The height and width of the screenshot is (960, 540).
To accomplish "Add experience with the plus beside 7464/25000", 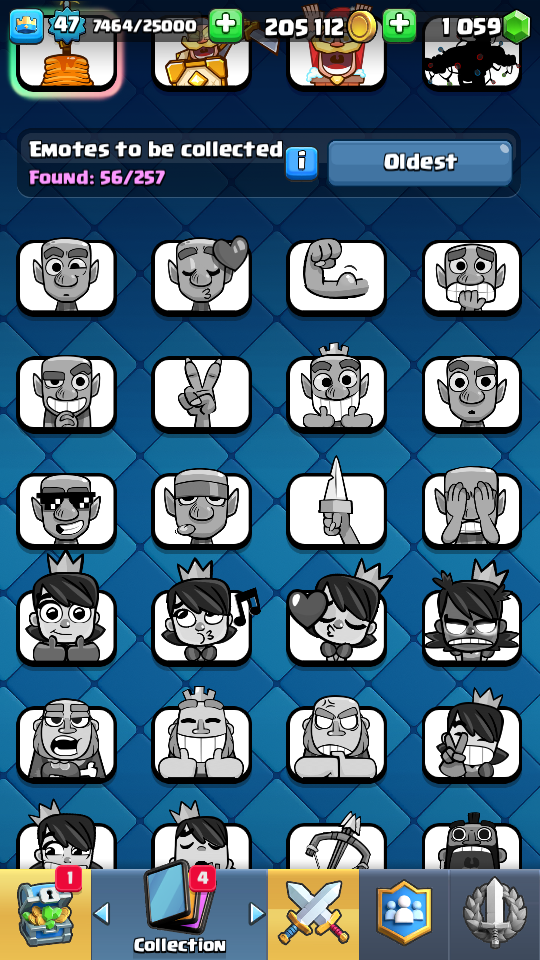I will [x=226, y=25].
